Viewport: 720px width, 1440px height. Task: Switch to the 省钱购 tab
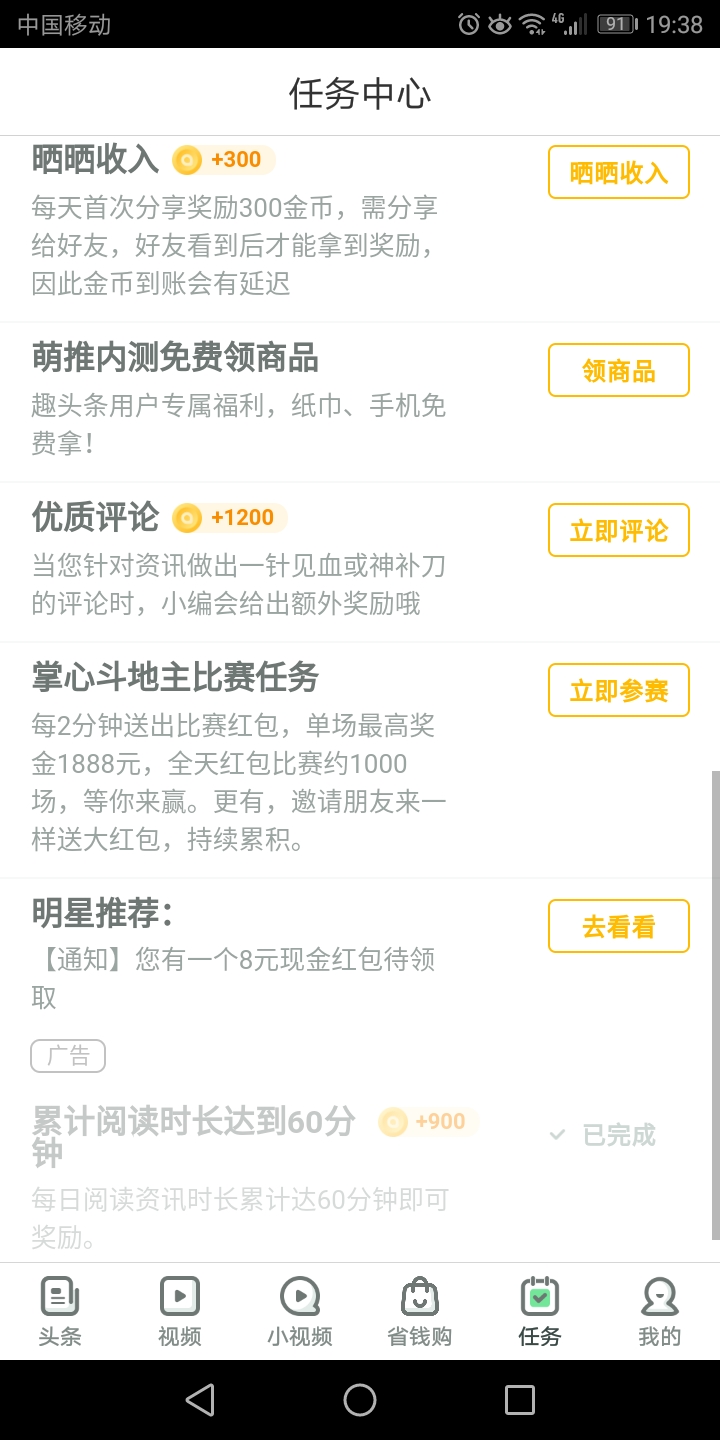420,1311
